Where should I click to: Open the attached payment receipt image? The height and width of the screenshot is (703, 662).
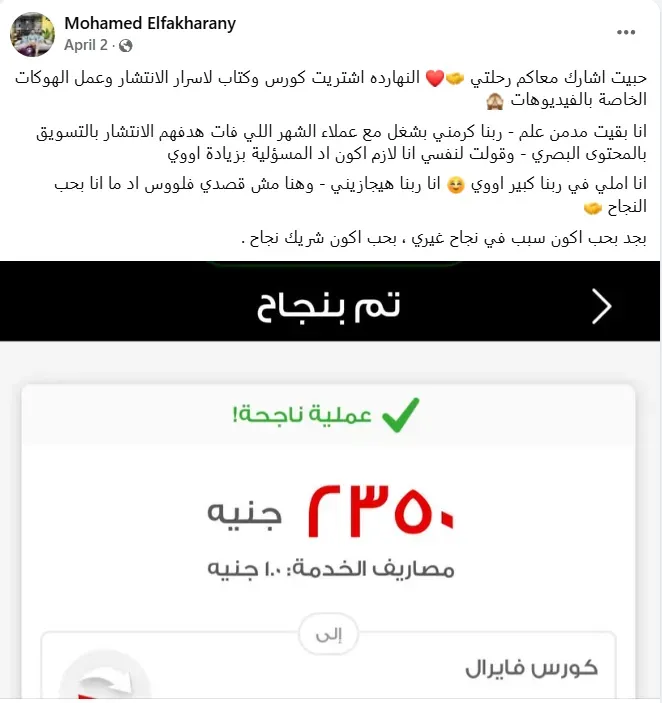click(330, 480)
